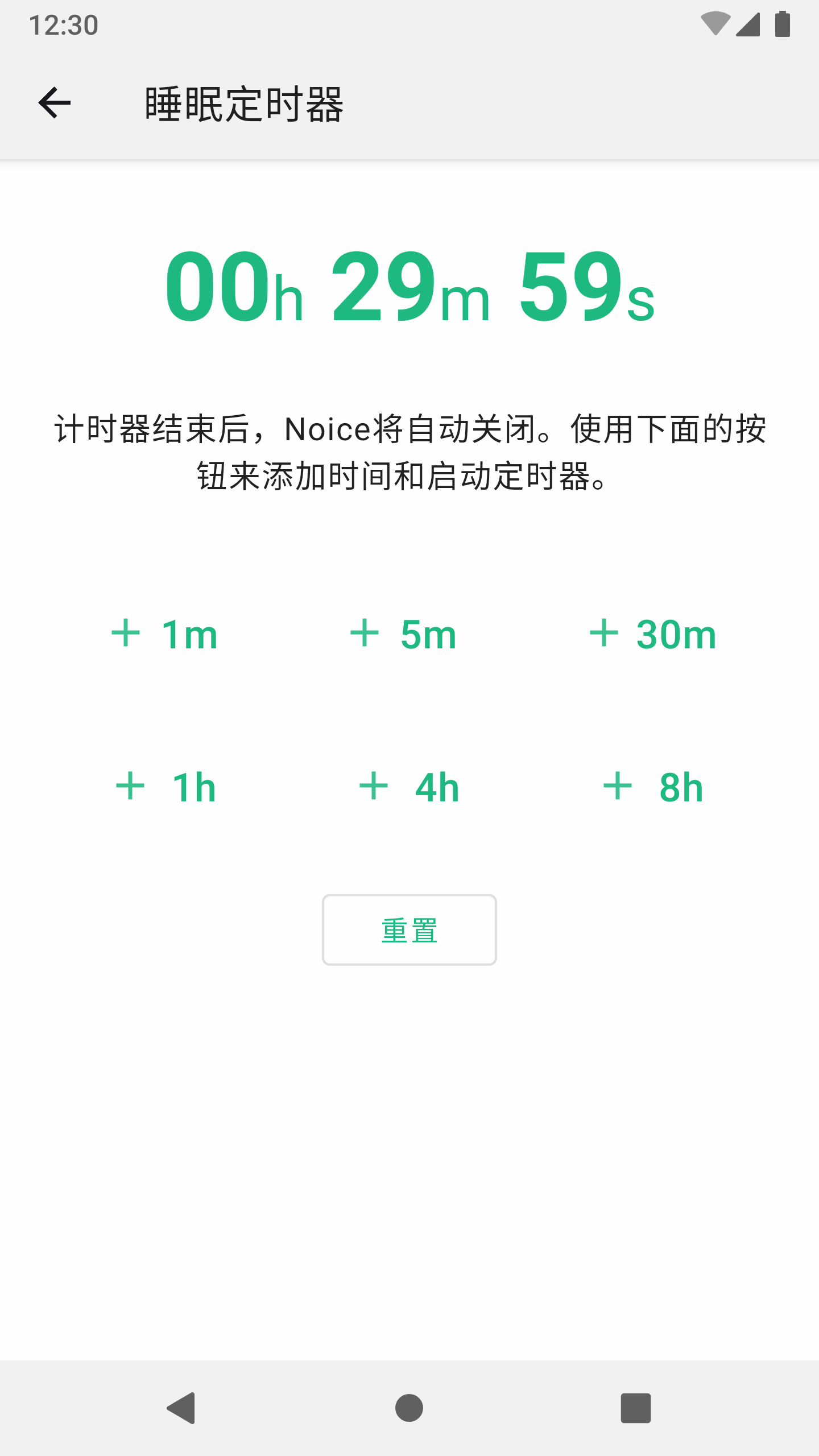
Task: Extend the timer by 30 minutes
Action: [x=653, y=634]
